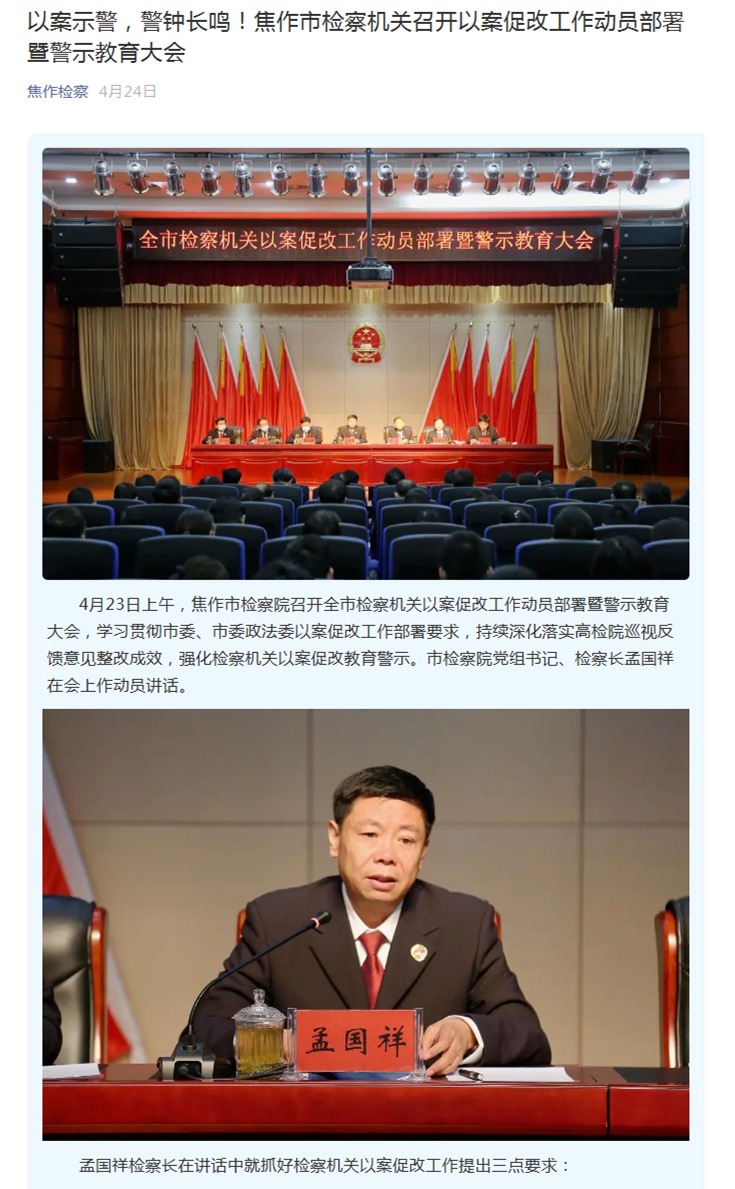The image size is (735, 1189).
Task: Open the 焦作检察 account link
Action: pos(57,92)
